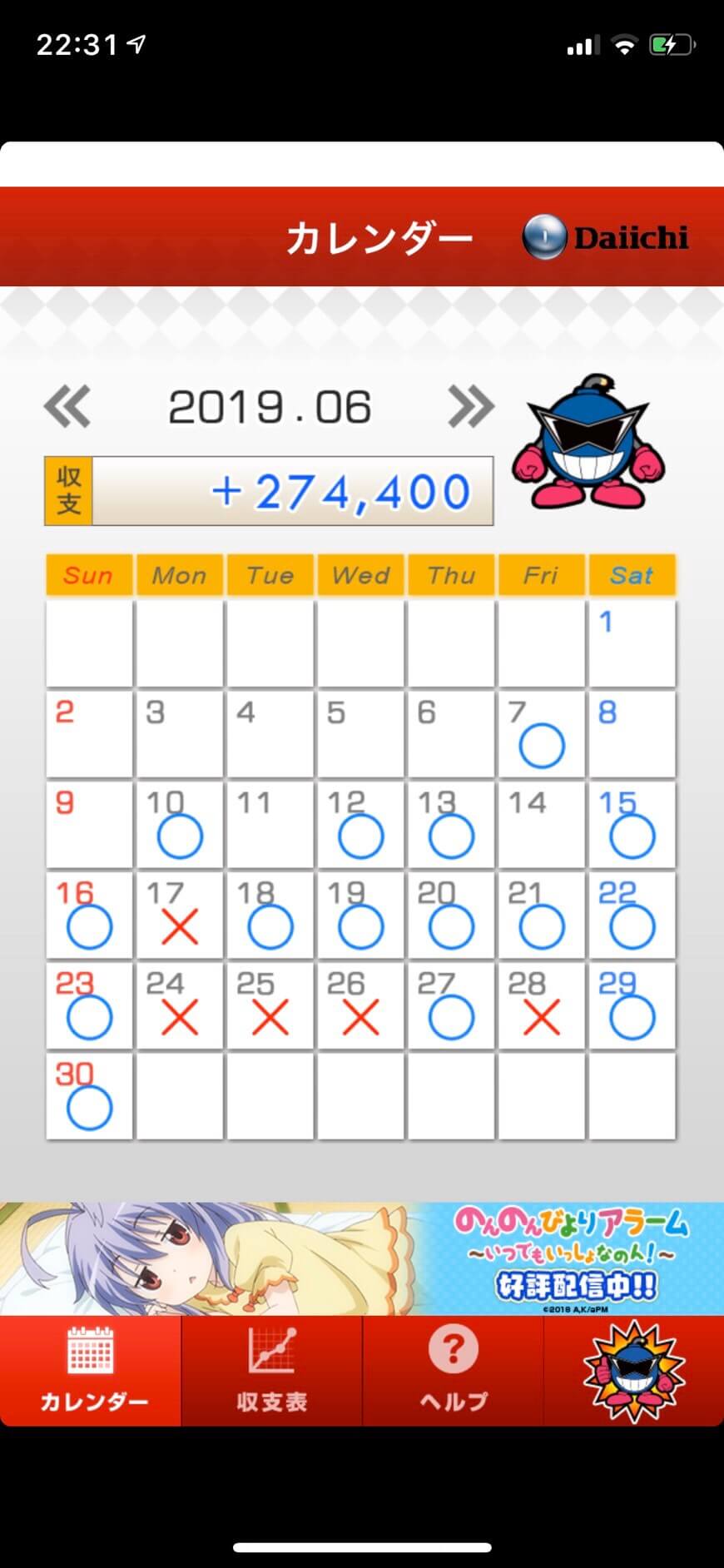
Task: Tap the mascot tab in bottom bar
Action: (633, 1370)
